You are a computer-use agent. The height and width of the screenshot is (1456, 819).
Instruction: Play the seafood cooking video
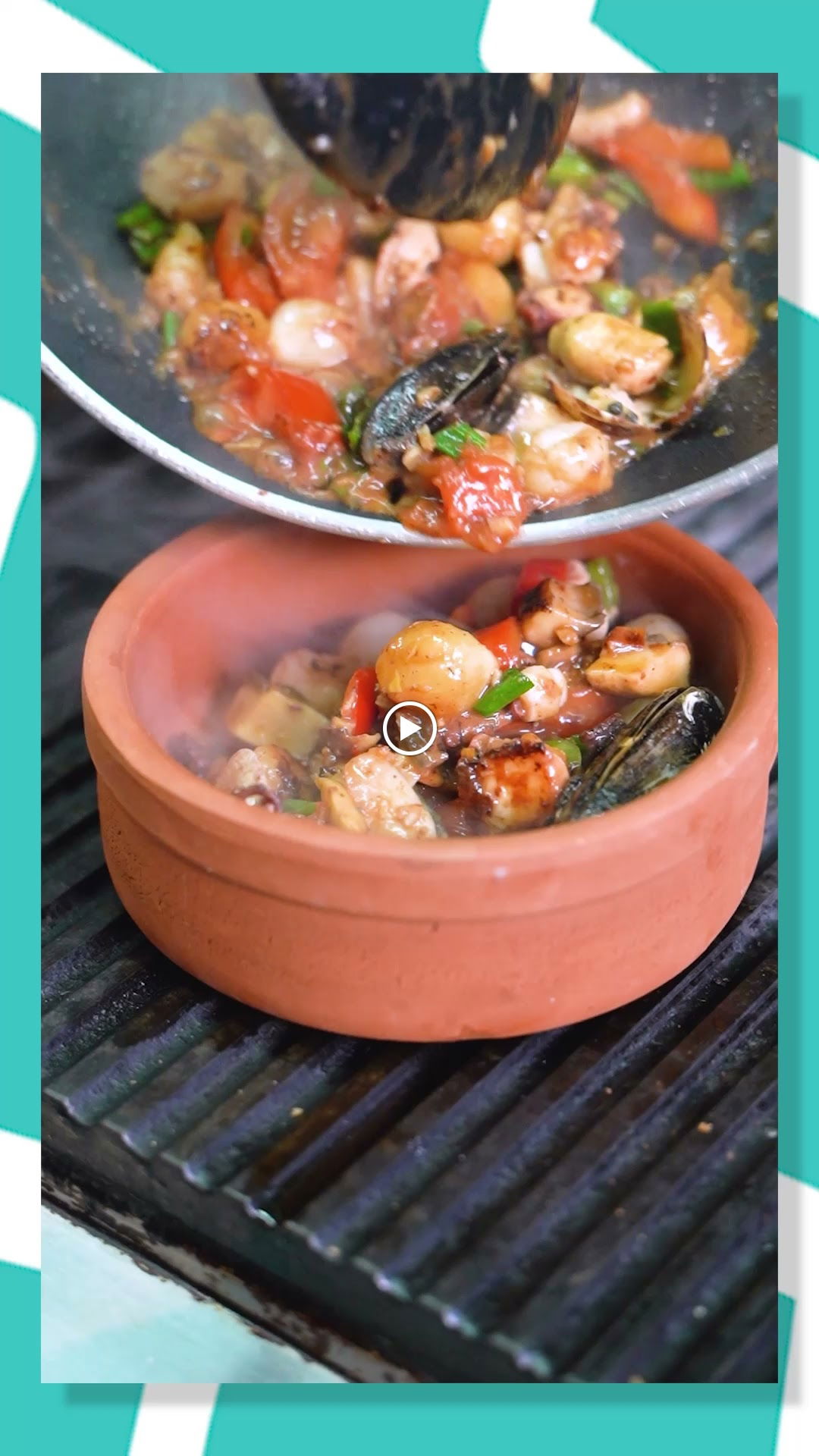409,729
